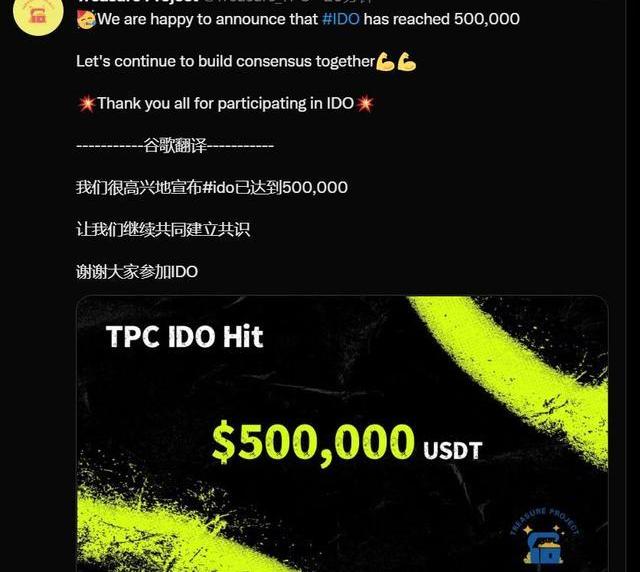Open the Treasure Project profile avatar

(38, 12)
